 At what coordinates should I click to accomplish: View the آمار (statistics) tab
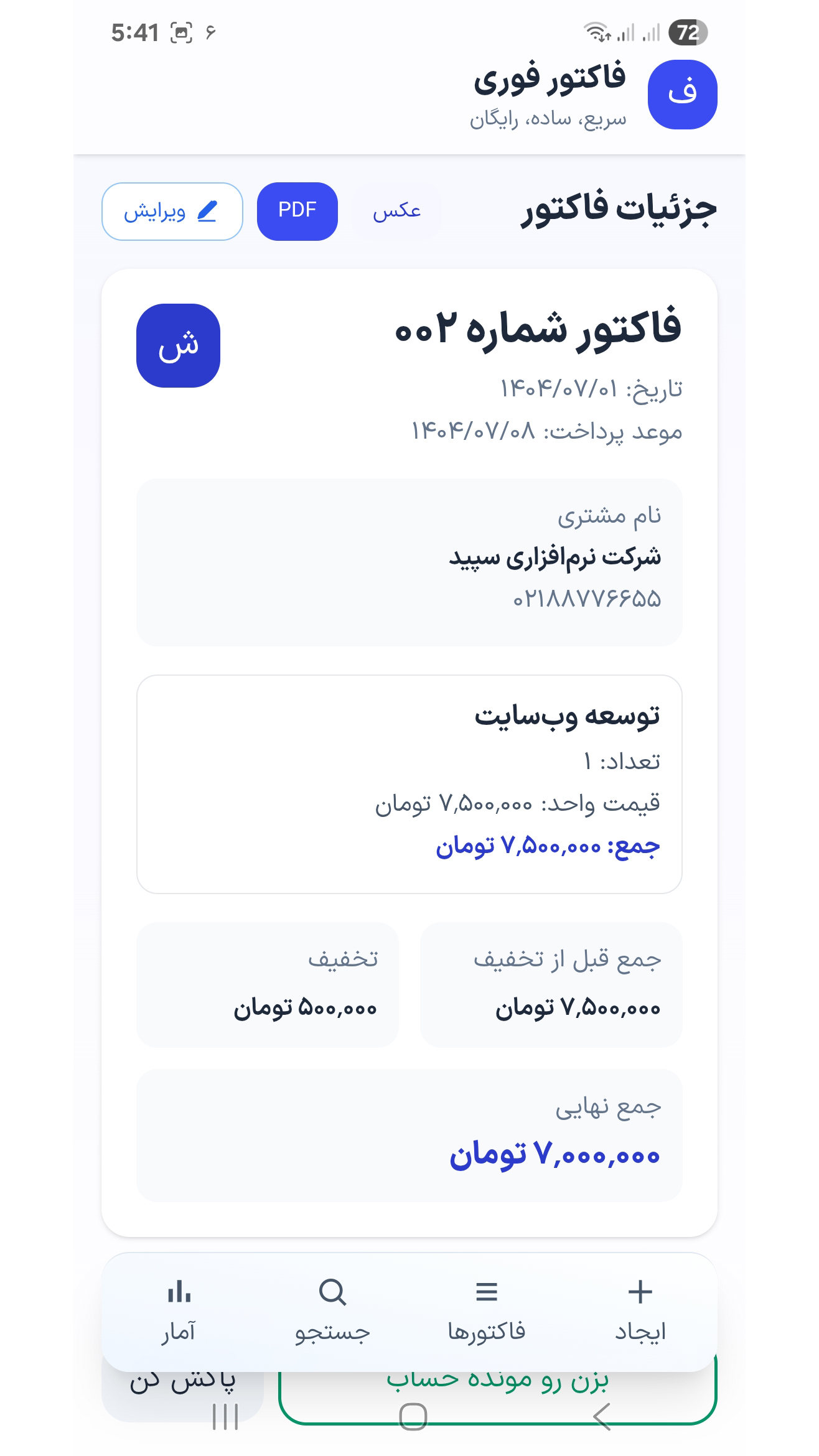179,1310
